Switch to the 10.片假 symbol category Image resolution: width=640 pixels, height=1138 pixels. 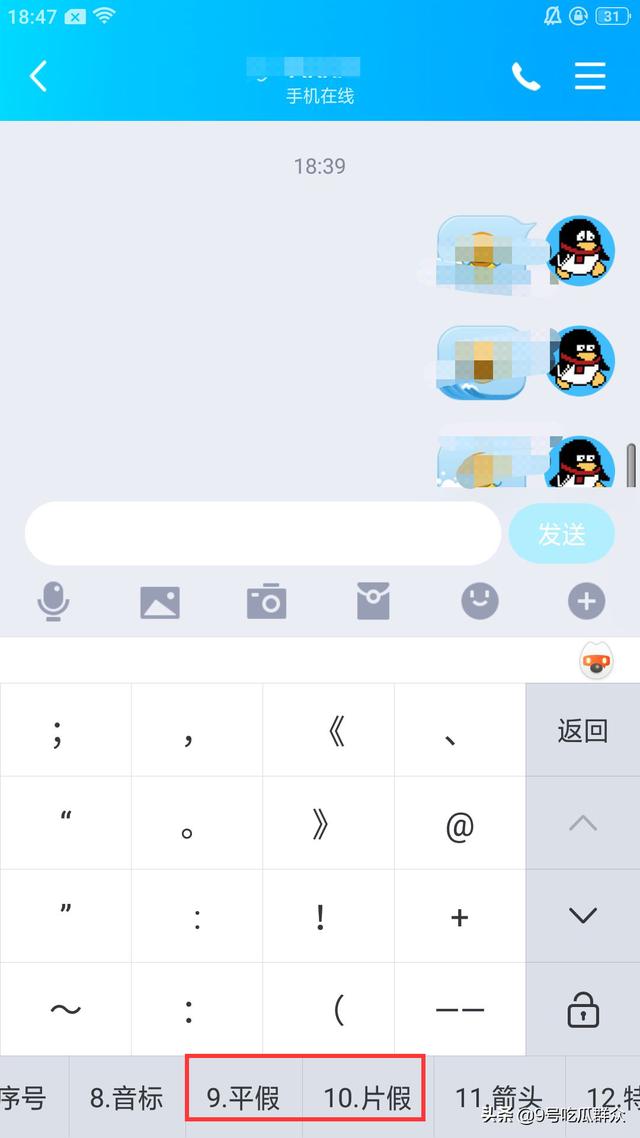[x=367, y=1099]
